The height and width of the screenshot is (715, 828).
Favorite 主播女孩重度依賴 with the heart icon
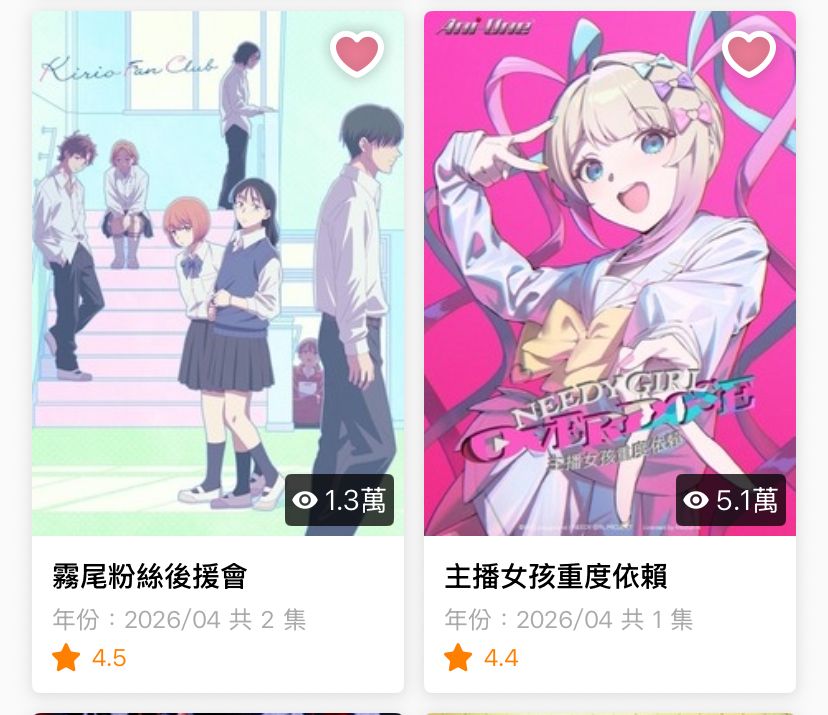(x=749, y=53)
